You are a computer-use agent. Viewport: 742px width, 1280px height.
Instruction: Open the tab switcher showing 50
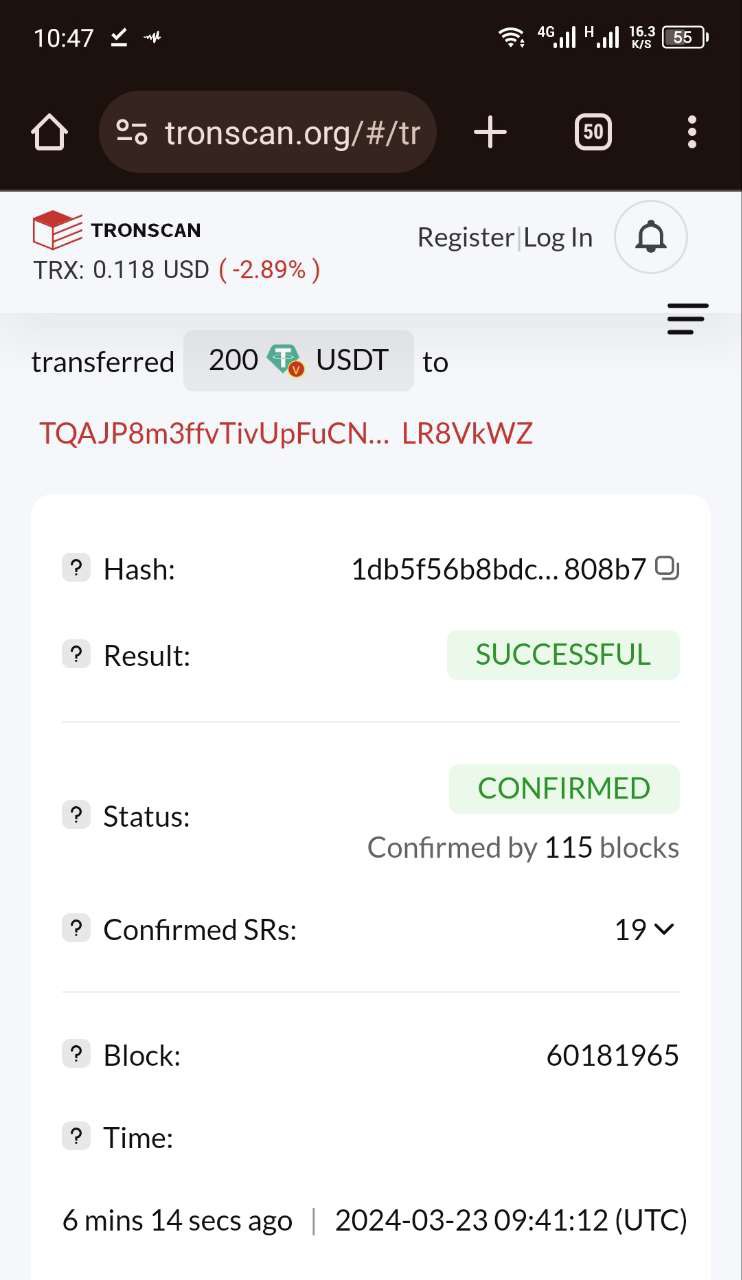(x=593, y=132)
